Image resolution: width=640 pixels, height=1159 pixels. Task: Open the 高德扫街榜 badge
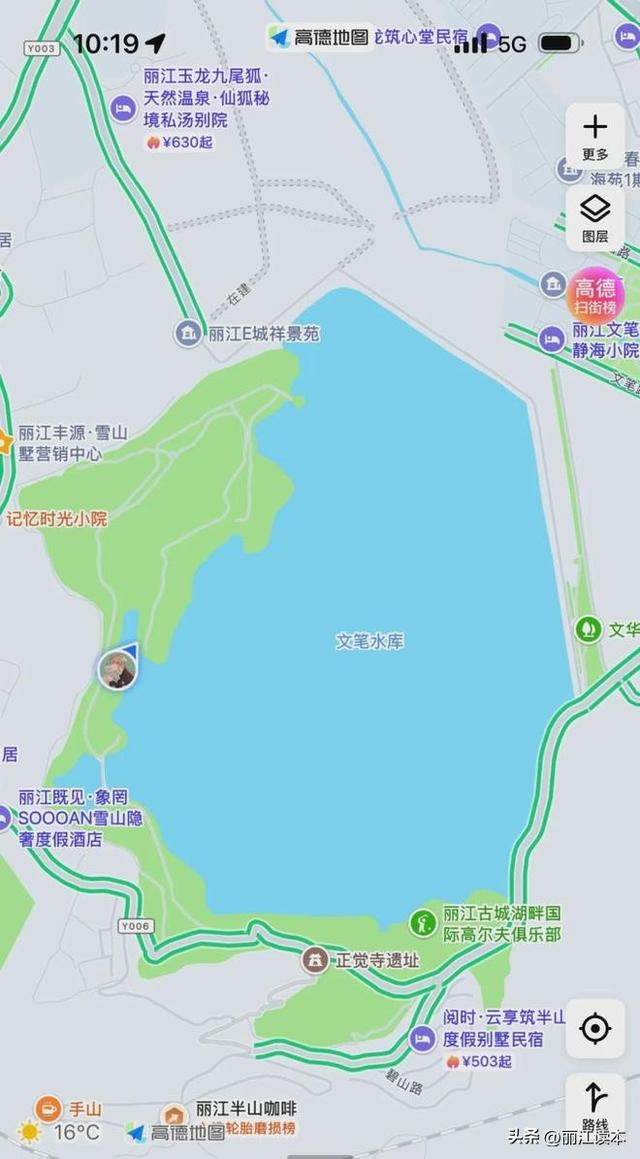(x=595, y=294)
